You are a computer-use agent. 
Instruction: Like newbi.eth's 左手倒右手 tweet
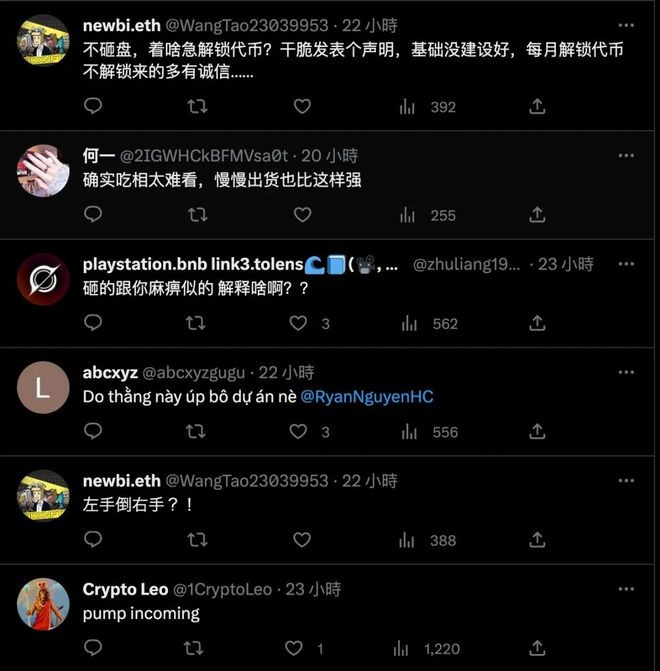click(x=302, y=539)
